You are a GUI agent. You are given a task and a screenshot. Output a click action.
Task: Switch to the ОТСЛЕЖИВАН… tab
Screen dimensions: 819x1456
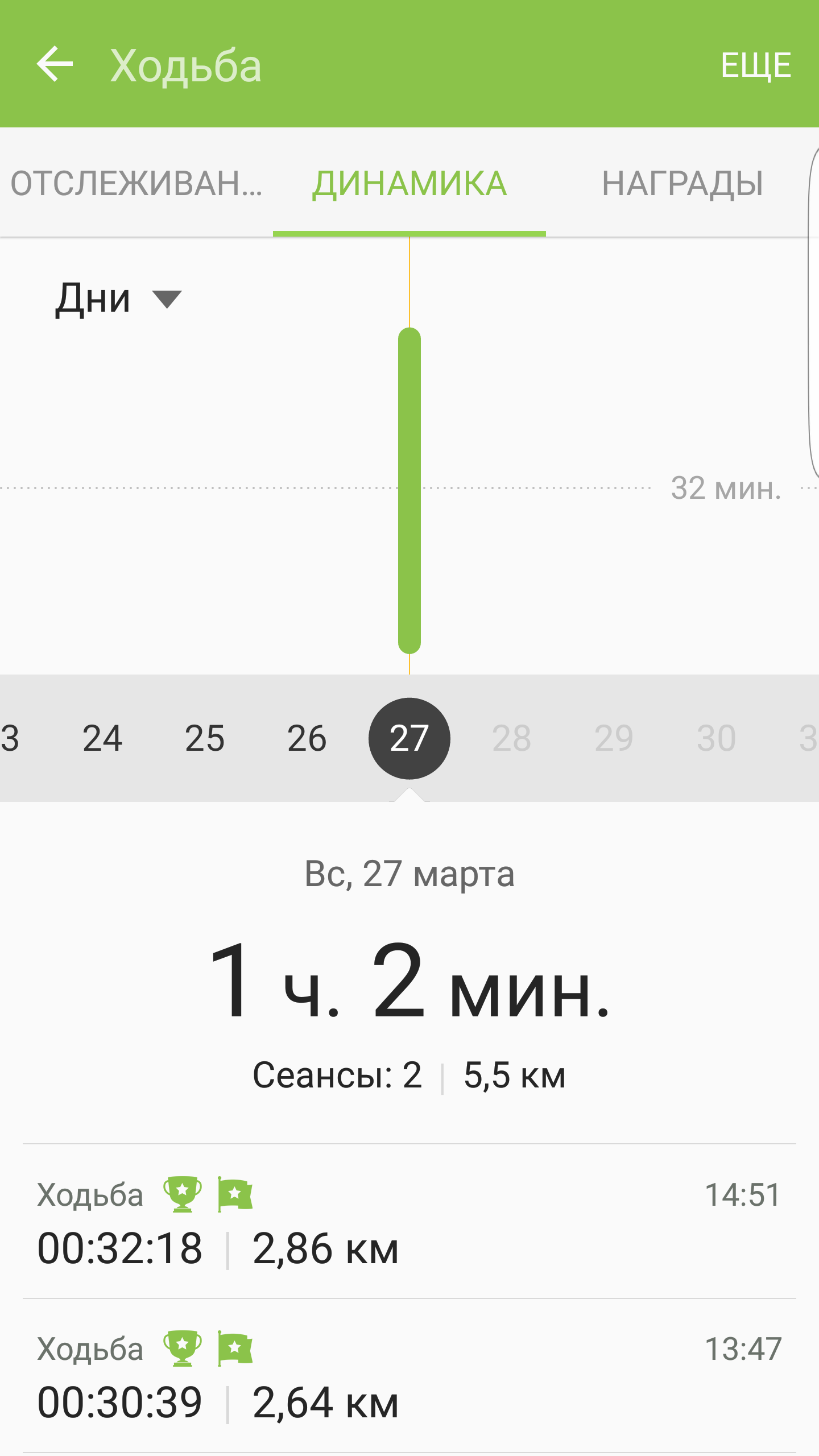coord(136,183)
